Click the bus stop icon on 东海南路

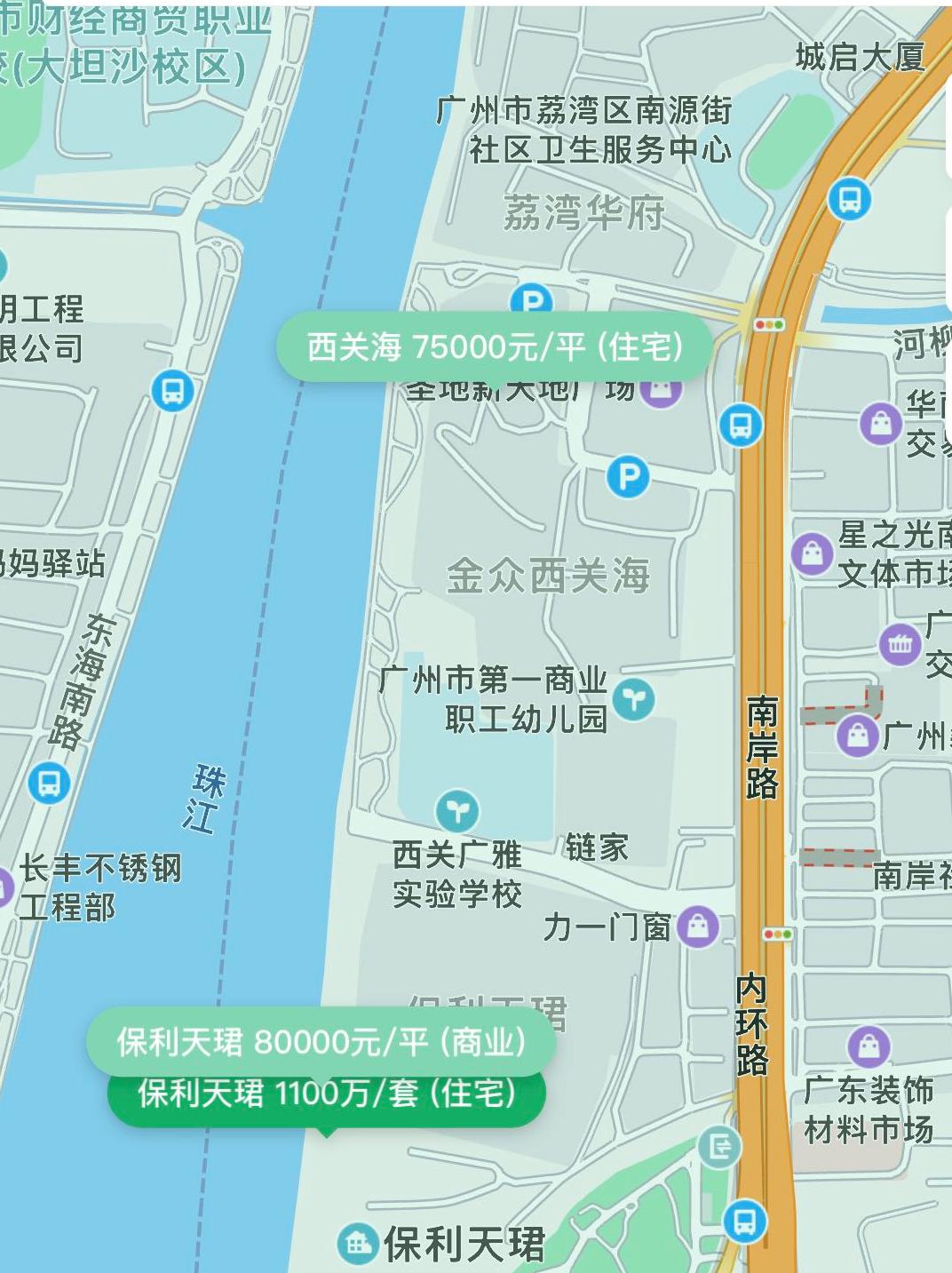pyautogui.click(x=48, y=783)
